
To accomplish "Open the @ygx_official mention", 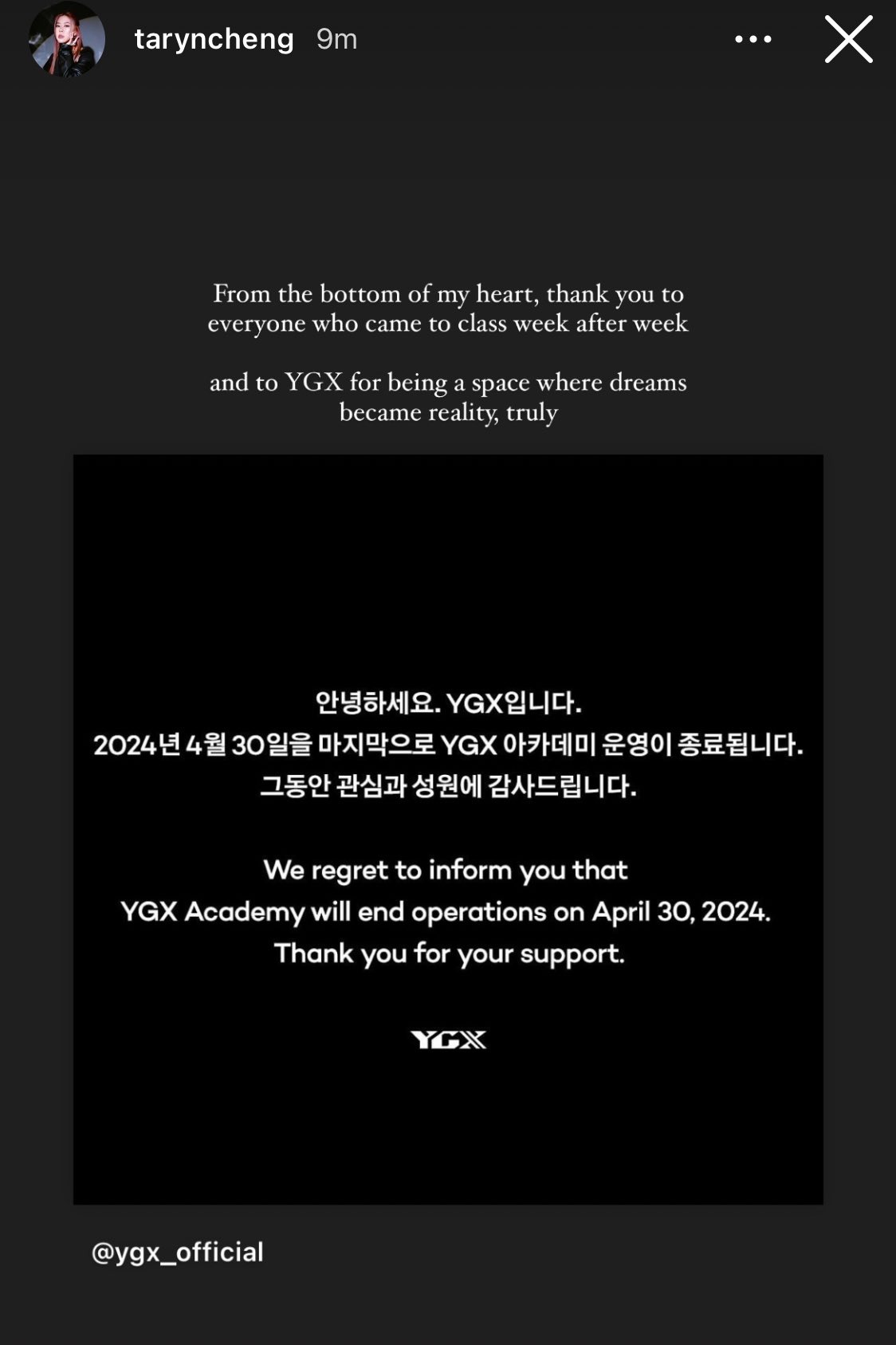I will click(178, 1253).
